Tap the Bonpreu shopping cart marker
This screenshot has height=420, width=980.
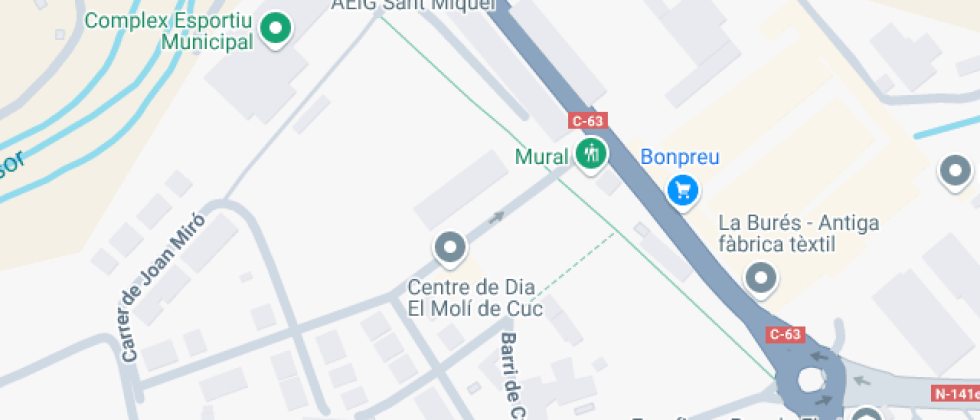pos(682,188)
